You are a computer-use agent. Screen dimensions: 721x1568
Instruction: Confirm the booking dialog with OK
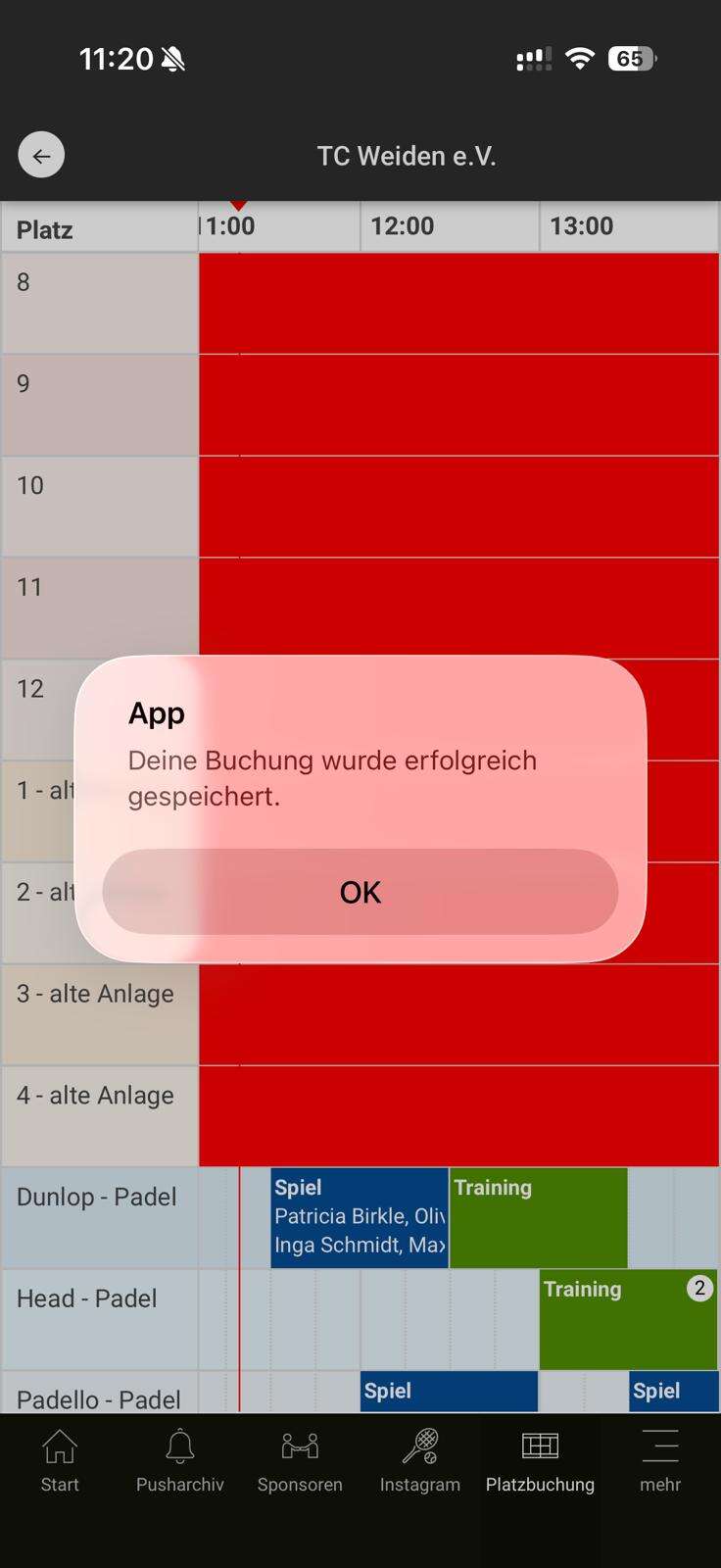tap(360, 892)
